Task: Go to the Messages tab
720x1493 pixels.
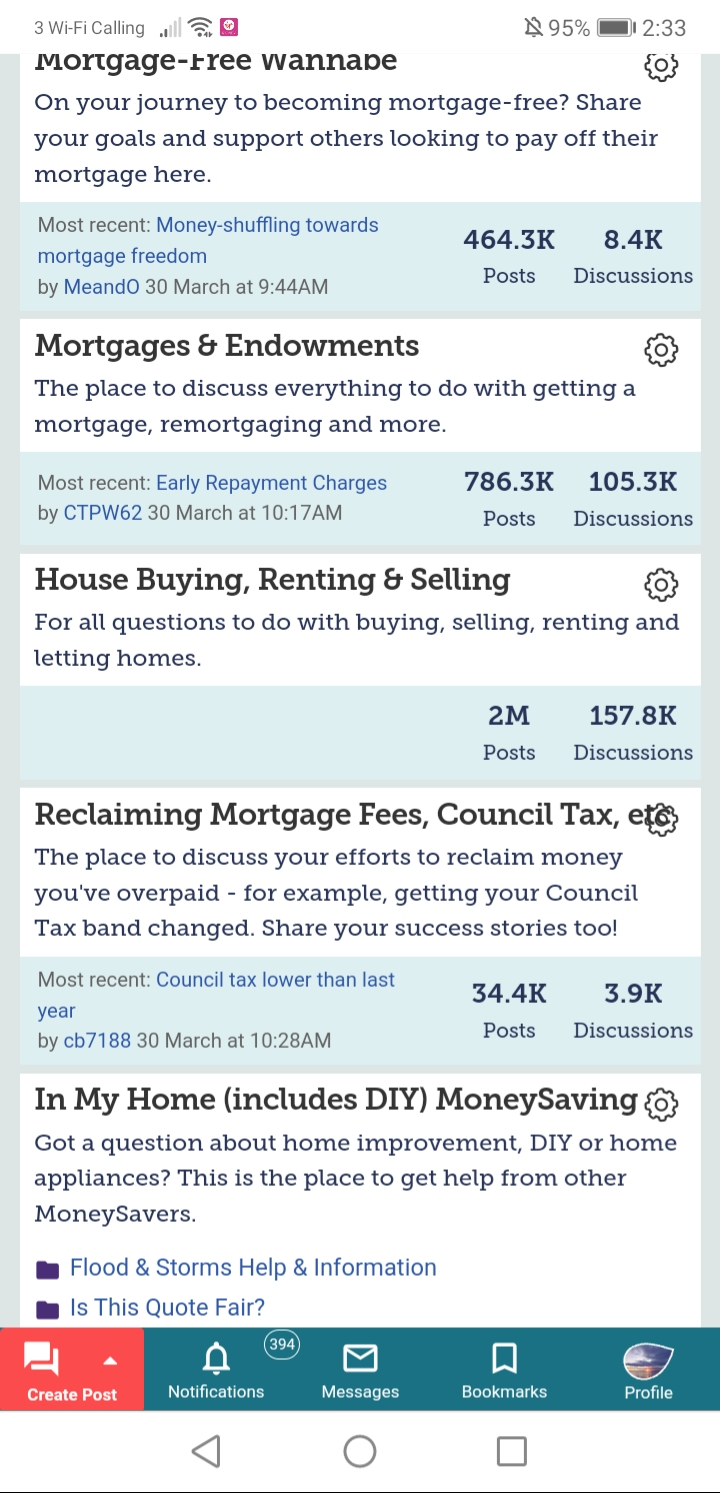Action: [360, 1370]
